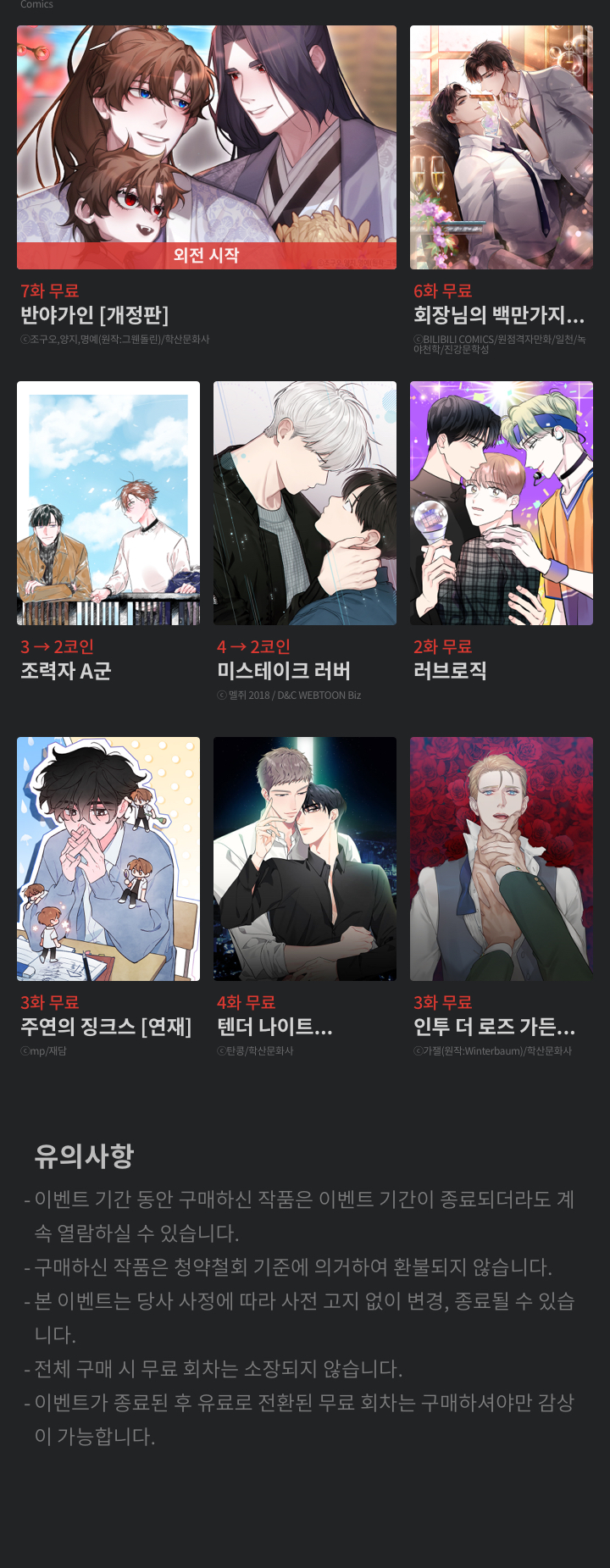
Task: Select the 미스테이크 러버 comic
Action: [x=305, y=503]
